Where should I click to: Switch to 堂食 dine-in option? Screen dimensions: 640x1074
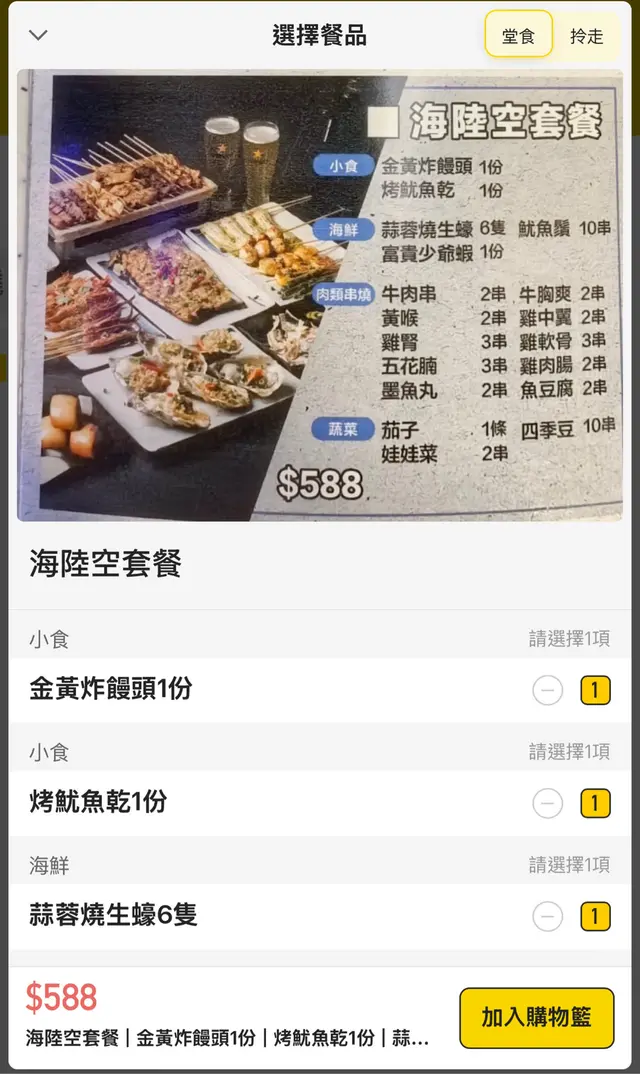point(518,35)
